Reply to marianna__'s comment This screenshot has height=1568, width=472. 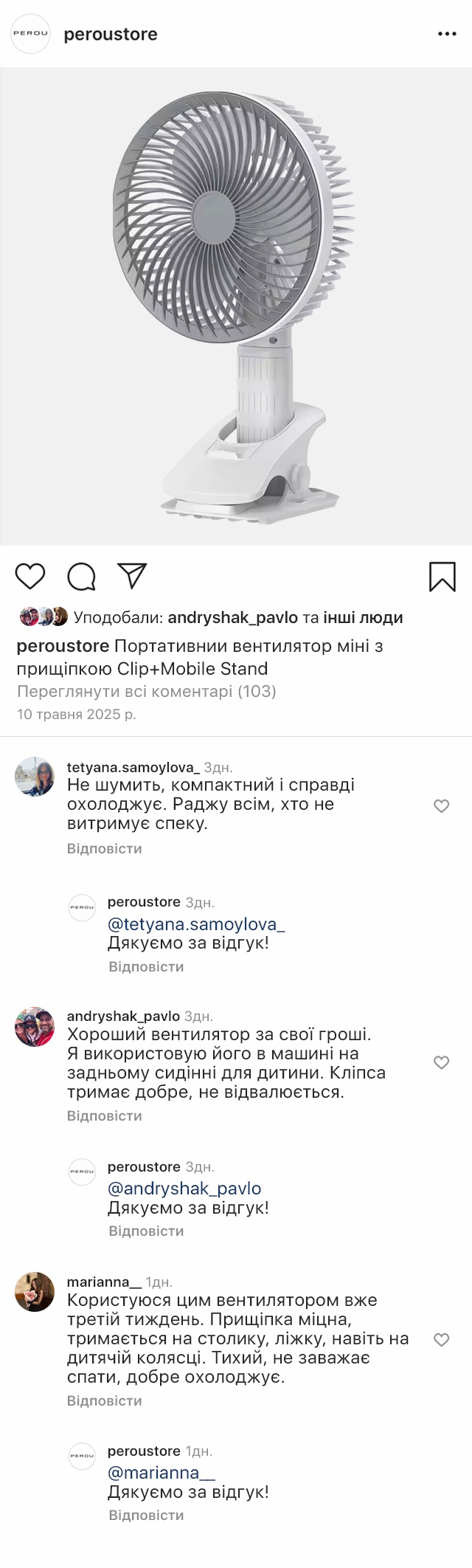(104, 1401)
